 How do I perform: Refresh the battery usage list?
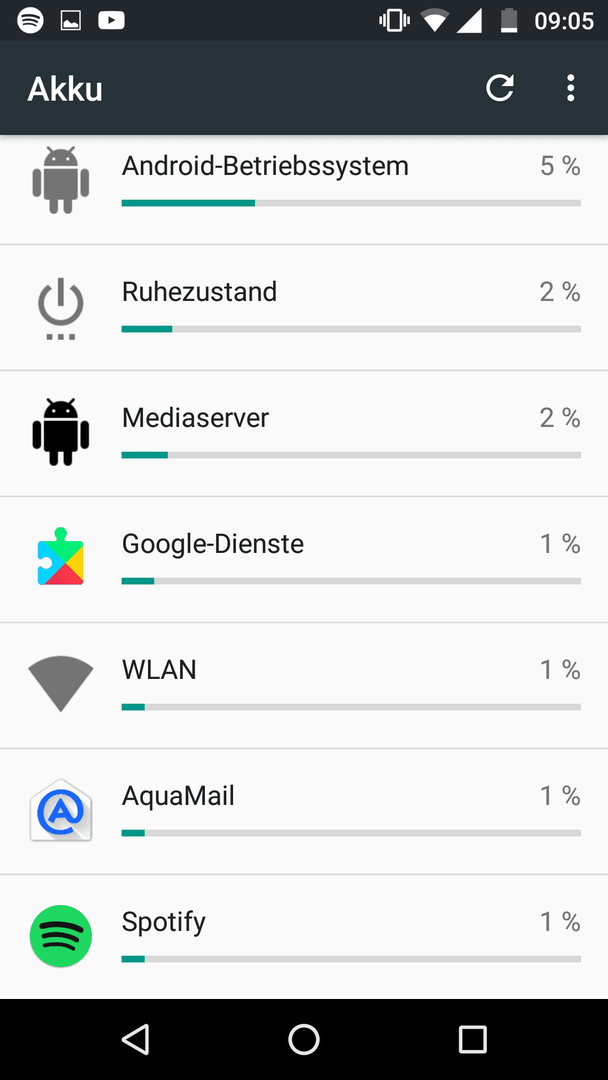coord(500,88)
